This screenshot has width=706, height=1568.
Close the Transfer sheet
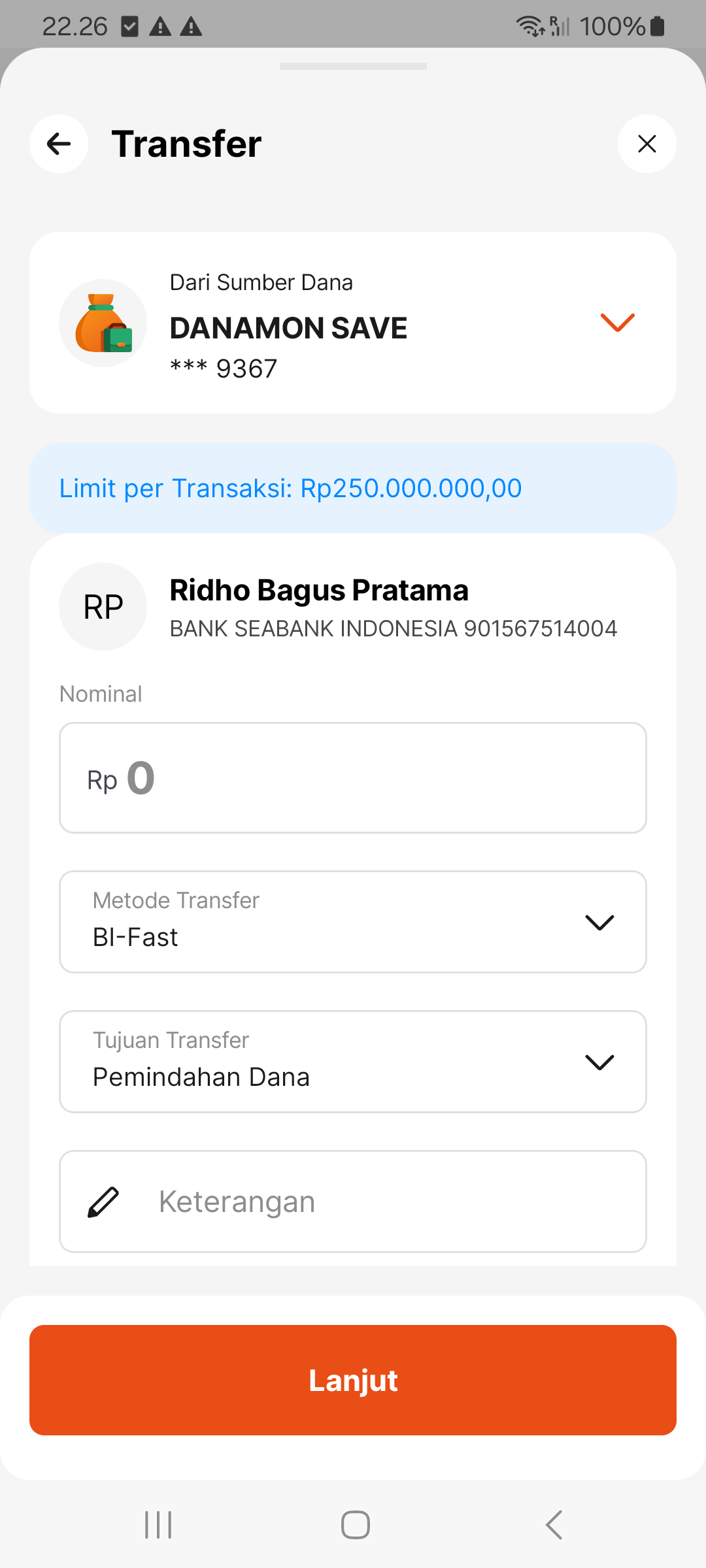tap(647, 144)
